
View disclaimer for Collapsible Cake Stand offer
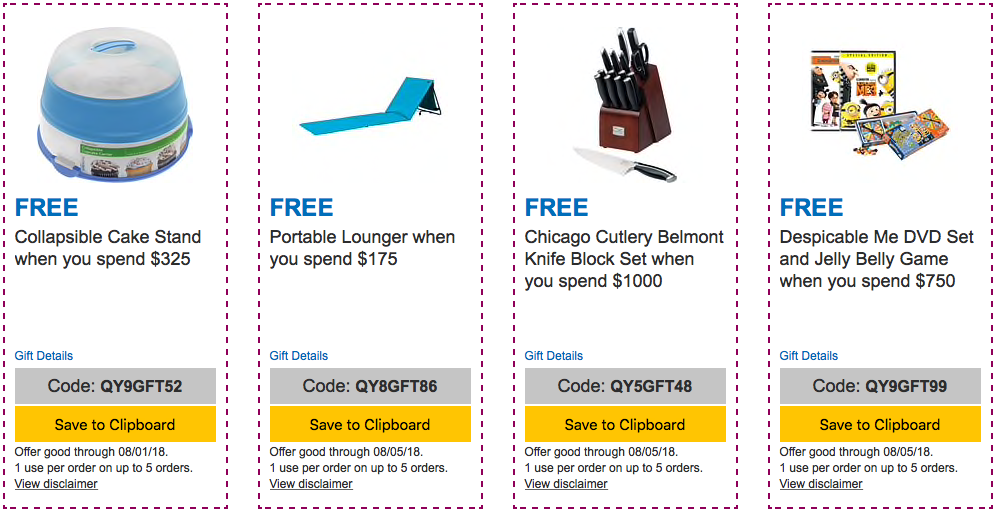pyautogui.click(x=56, y=484)
